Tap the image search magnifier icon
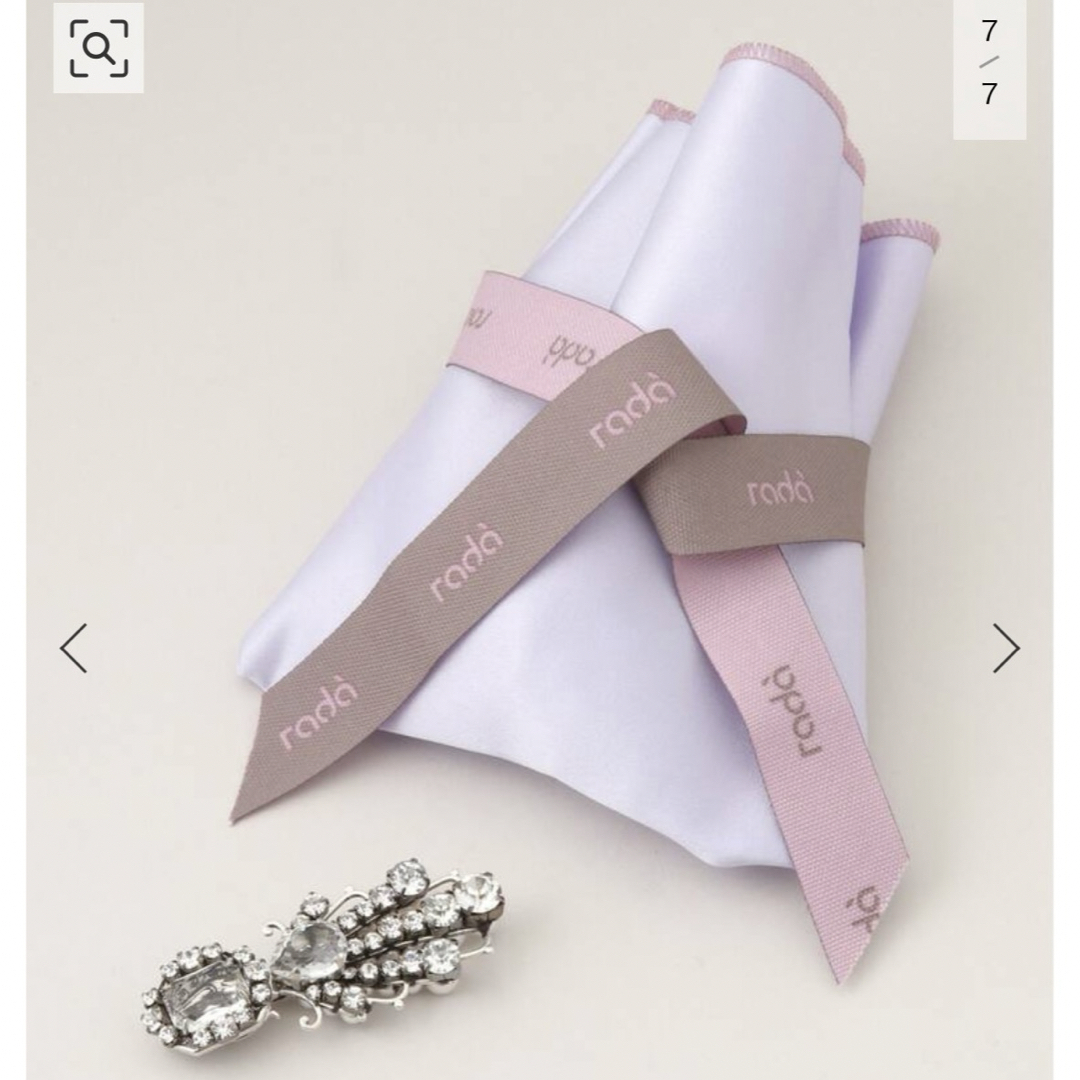 click(98, 48)
